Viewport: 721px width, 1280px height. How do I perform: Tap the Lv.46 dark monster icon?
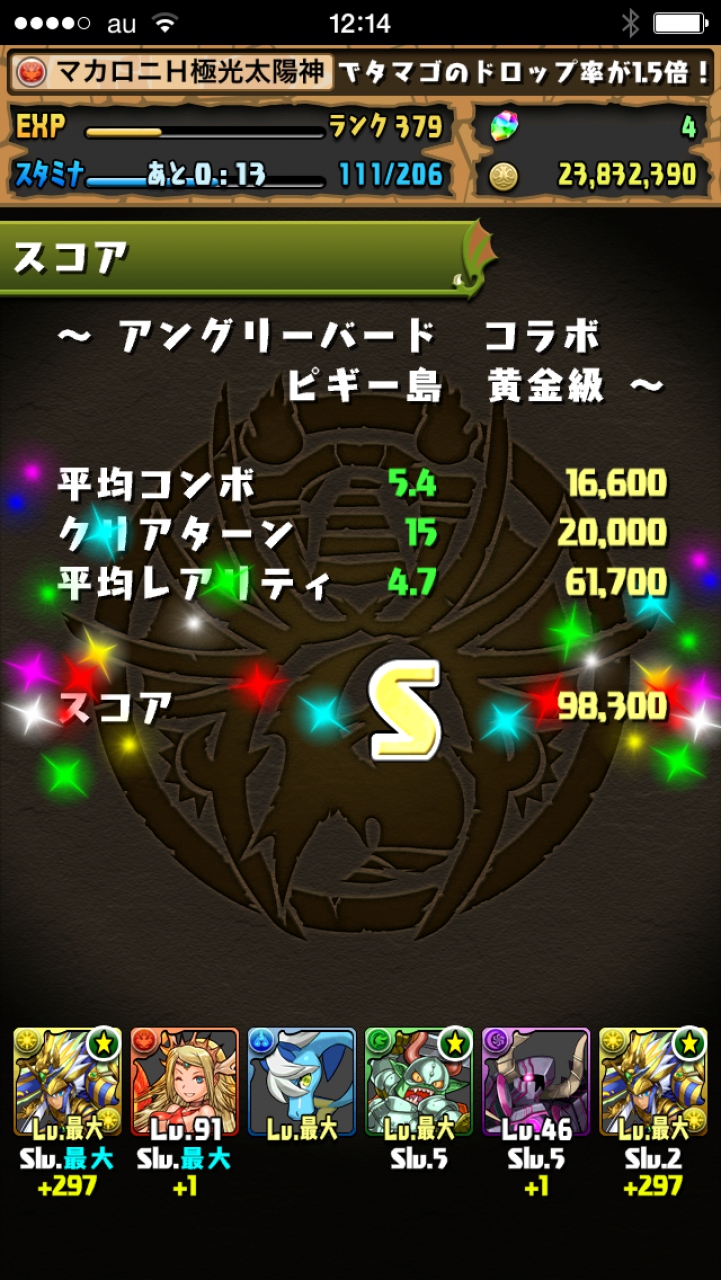[536, 1082]
